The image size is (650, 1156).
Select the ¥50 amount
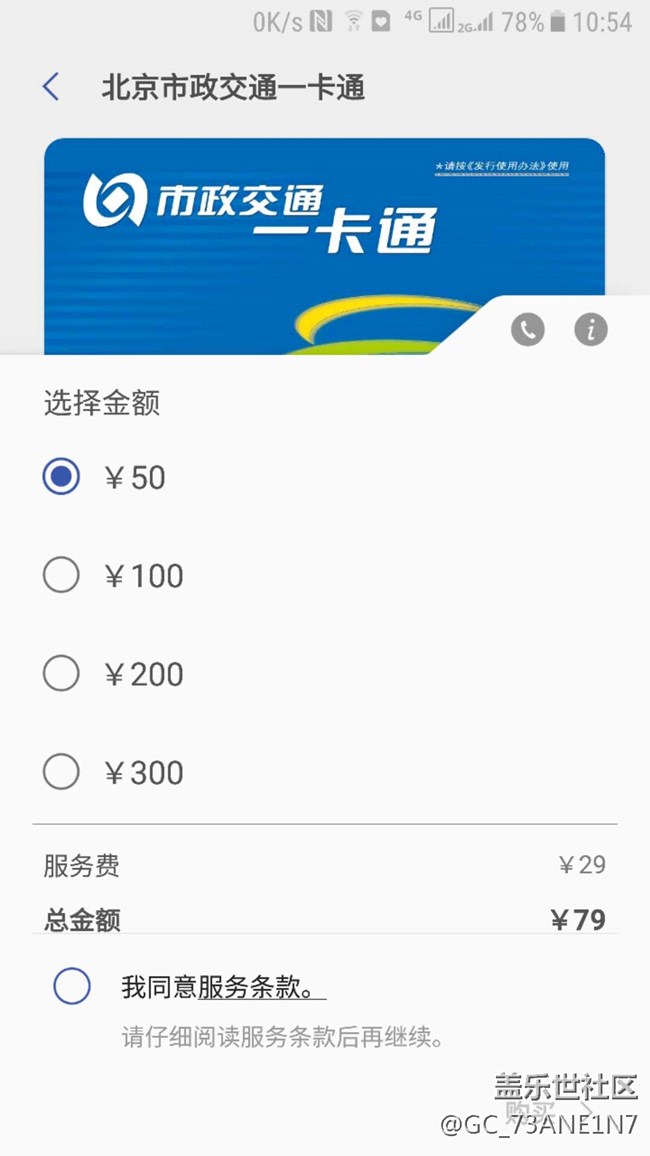(62, 477)
